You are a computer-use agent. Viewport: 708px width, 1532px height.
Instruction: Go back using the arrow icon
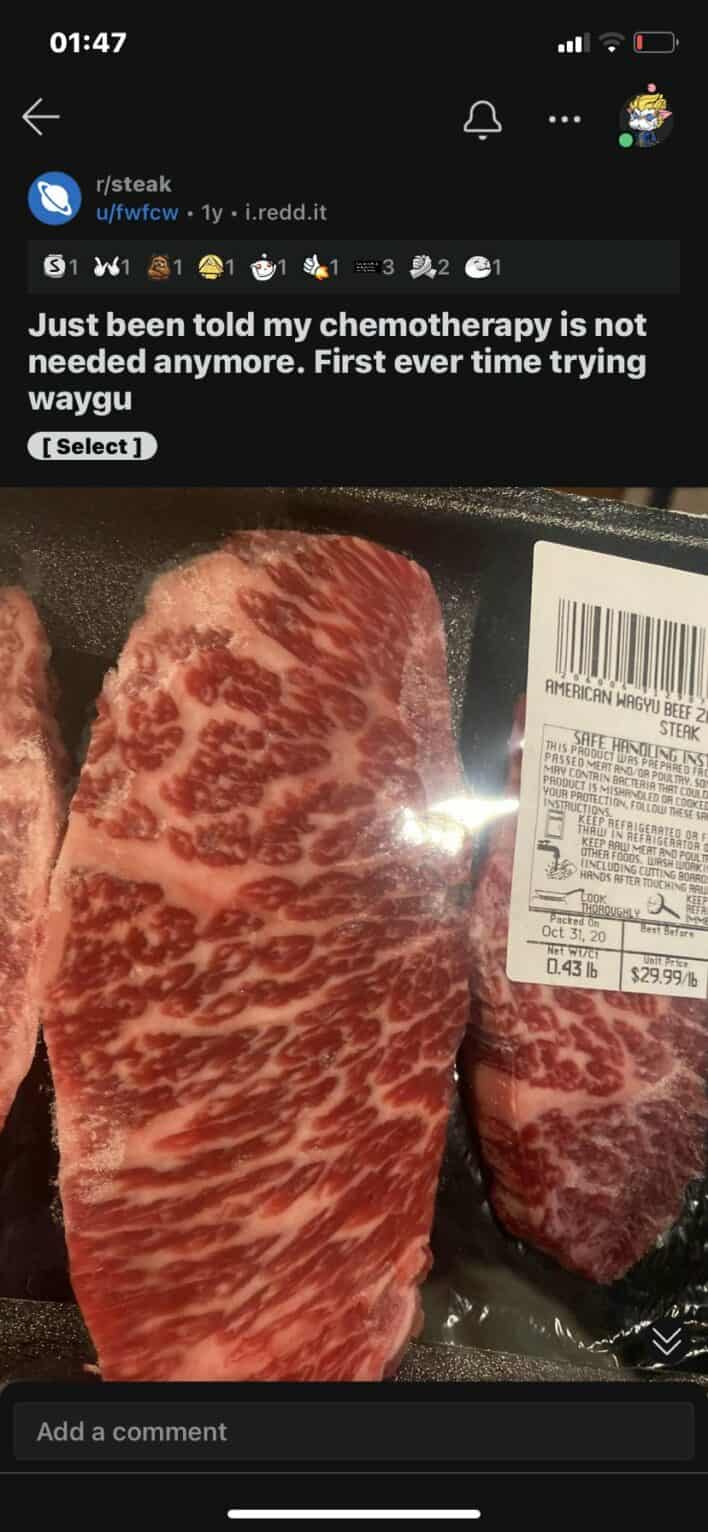point(41,118)
